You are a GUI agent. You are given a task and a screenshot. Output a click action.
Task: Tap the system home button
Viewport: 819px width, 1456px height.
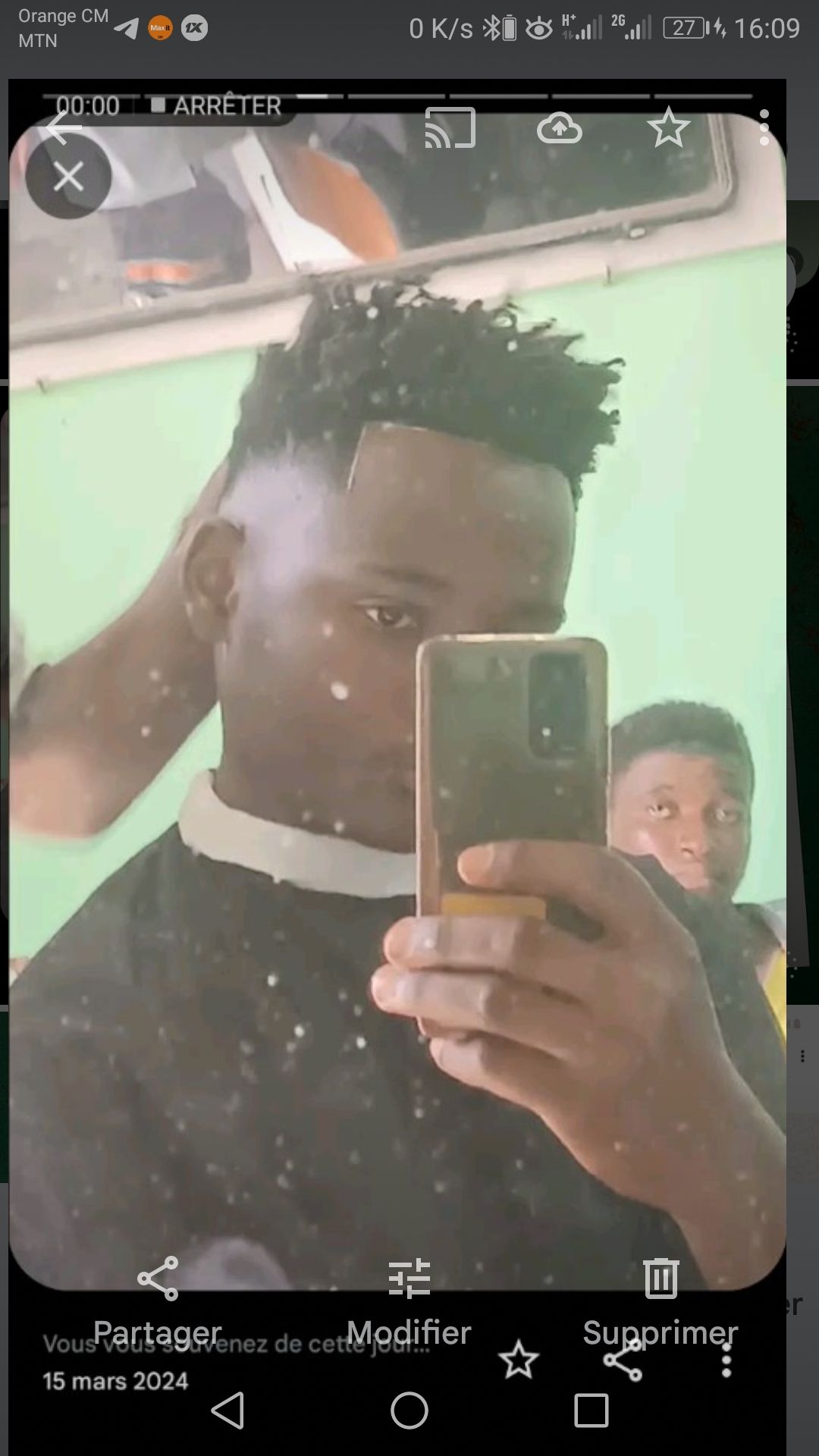click(409, 1411)
